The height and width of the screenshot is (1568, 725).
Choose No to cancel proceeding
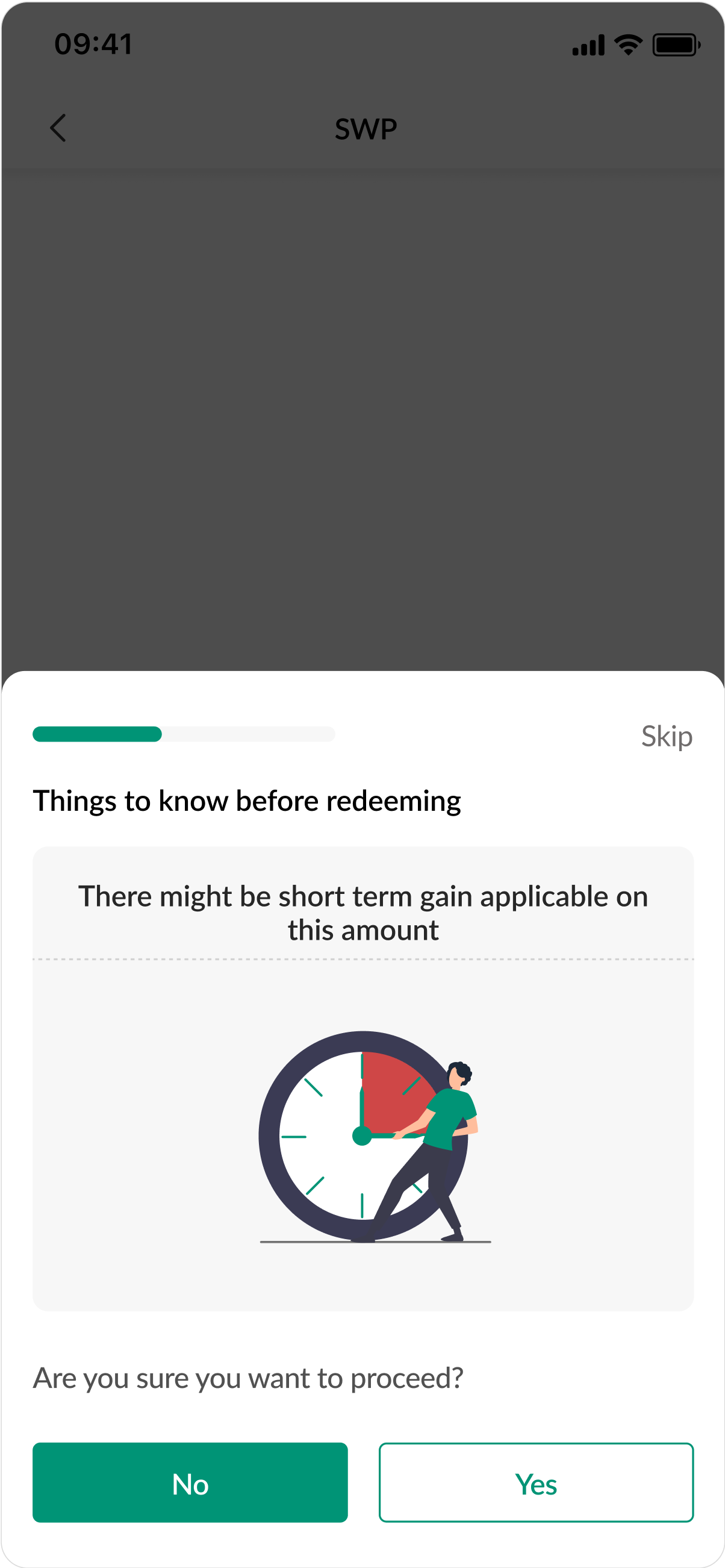[x=190, y=1484]
